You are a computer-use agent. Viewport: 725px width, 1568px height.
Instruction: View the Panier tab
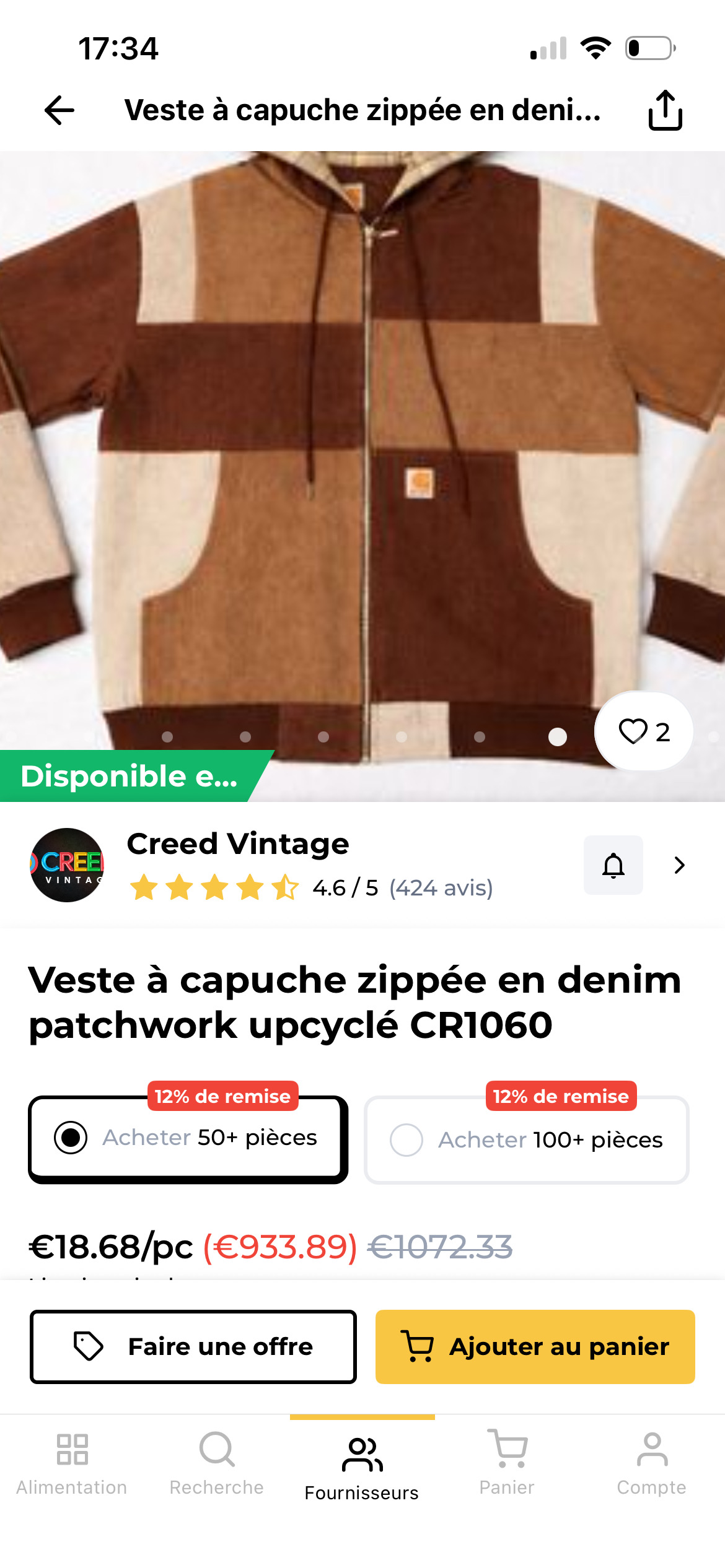point(507,1461)
